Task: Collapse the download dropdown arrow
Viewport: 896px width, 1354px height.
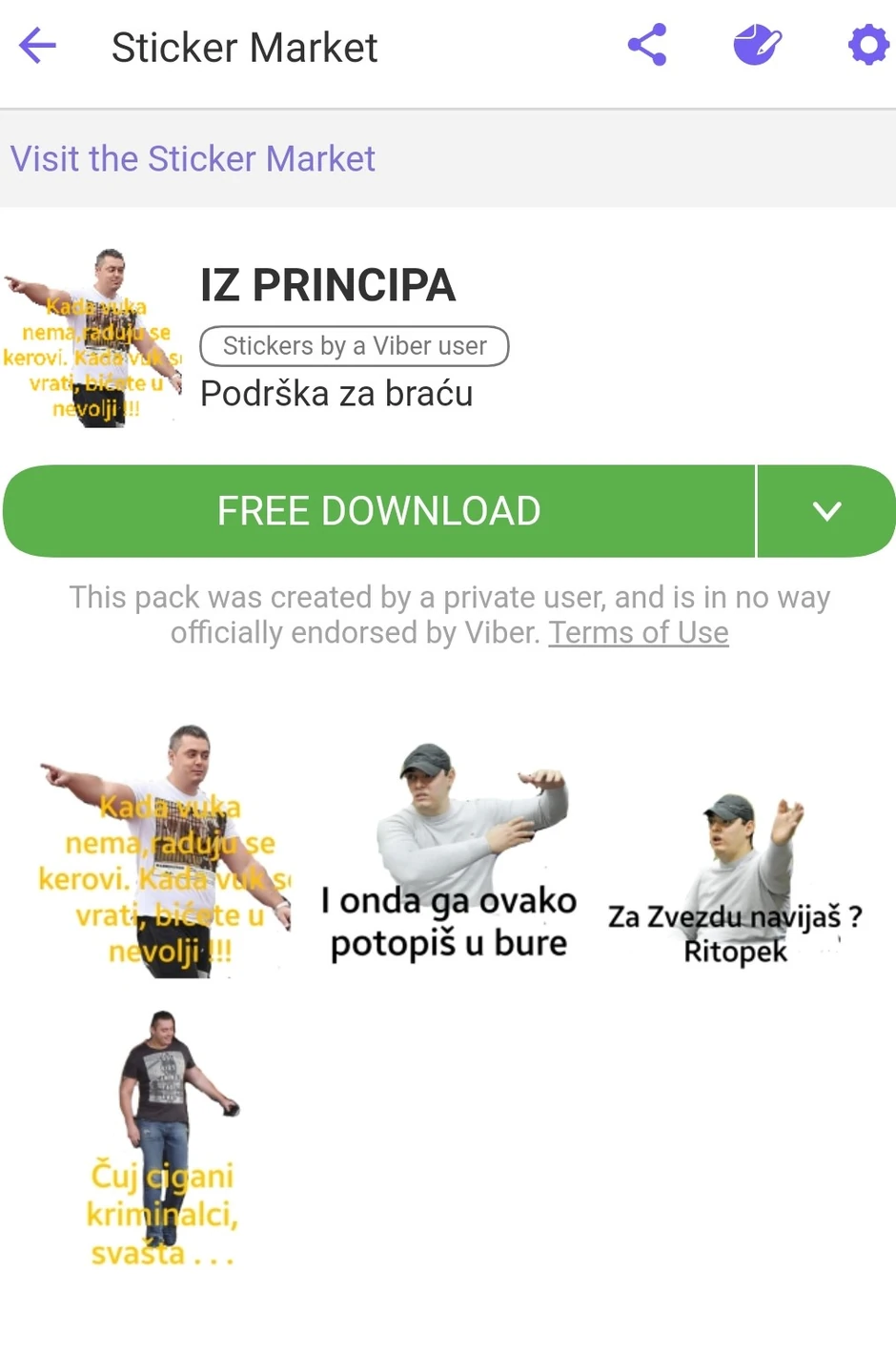Action: click(x=826, y=511)
